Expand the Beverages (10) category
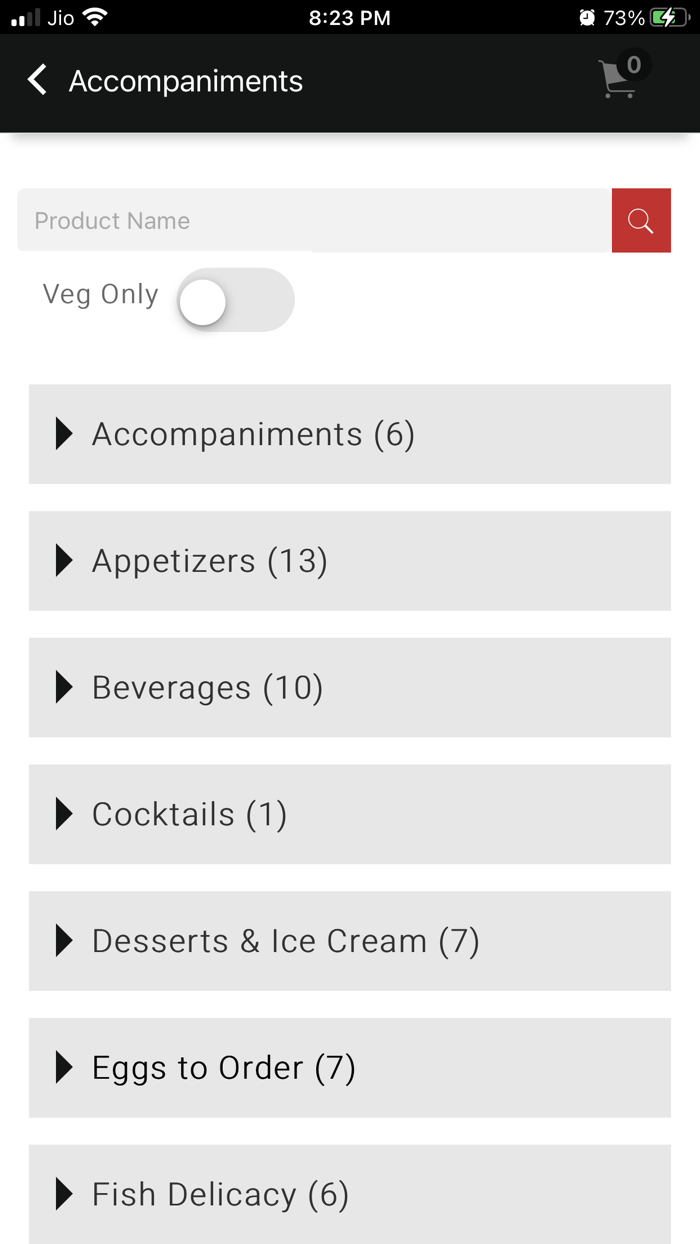 (x=349, y=688)
